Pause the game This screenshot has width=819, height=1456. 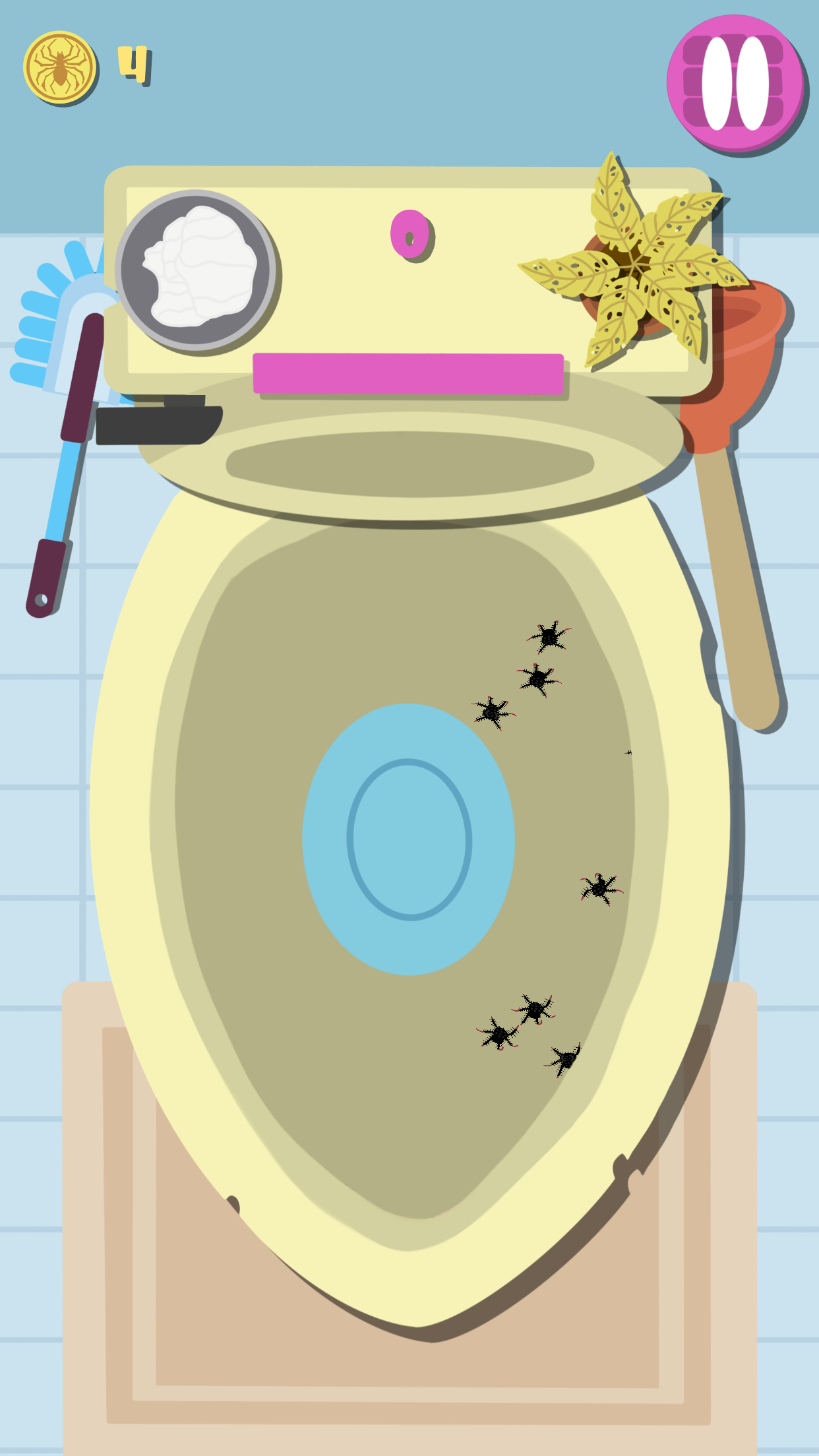coord(735,84)
